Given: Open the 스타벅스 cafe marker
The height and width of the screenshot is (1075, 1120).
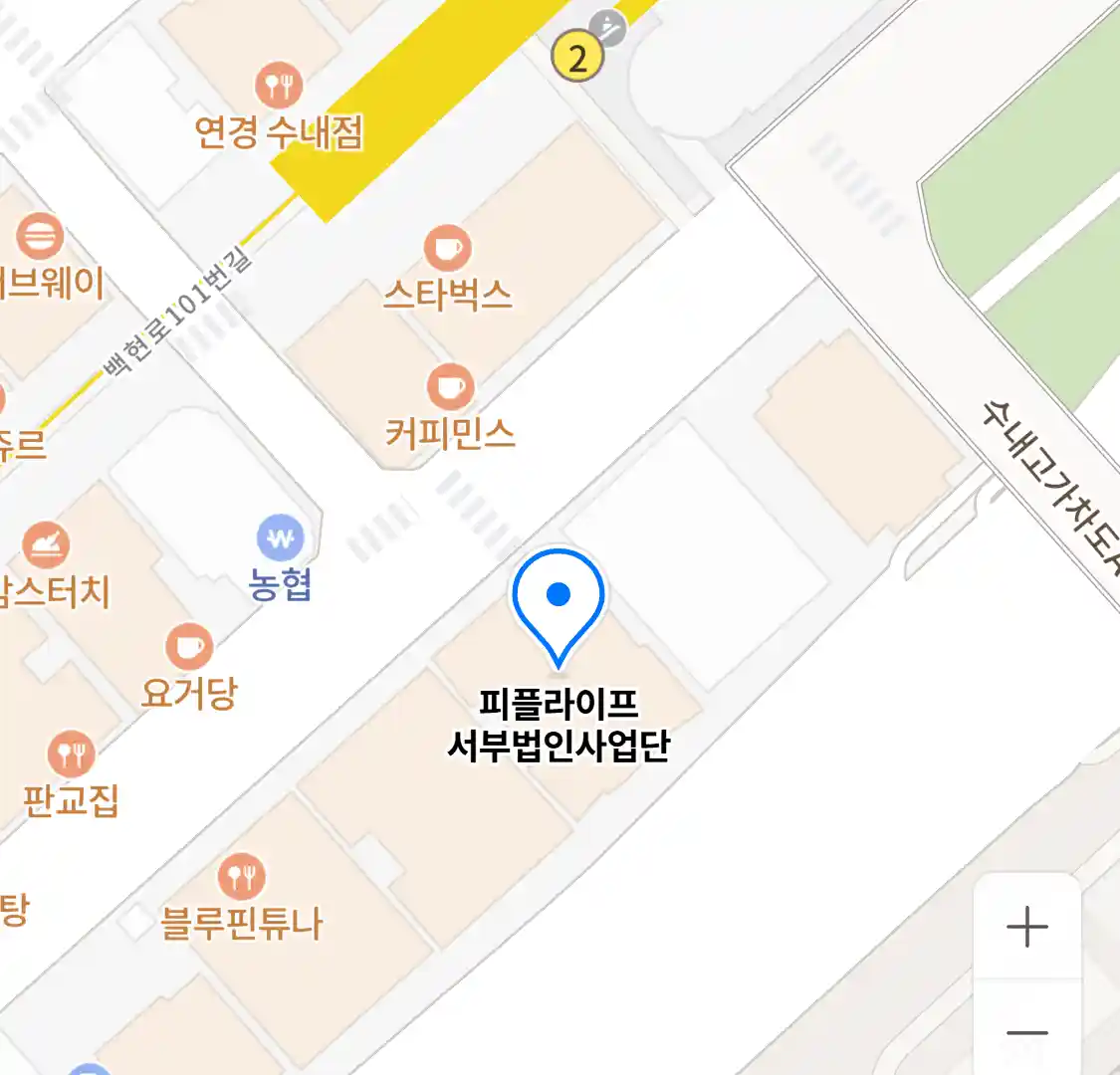Looking at the screenshot, I should pos(447,247).
